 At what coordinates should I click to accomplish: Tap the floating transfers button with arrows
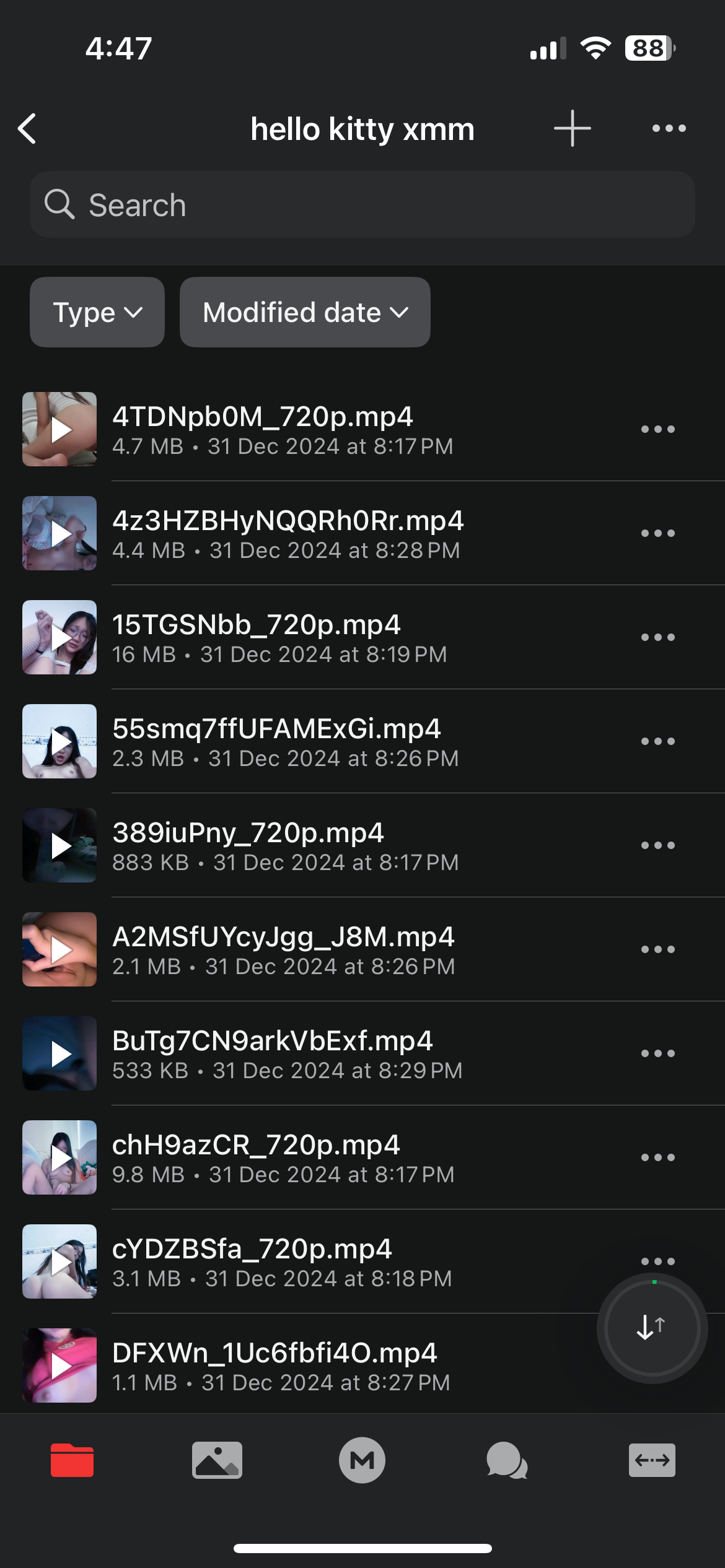[x=652, y=1328]
